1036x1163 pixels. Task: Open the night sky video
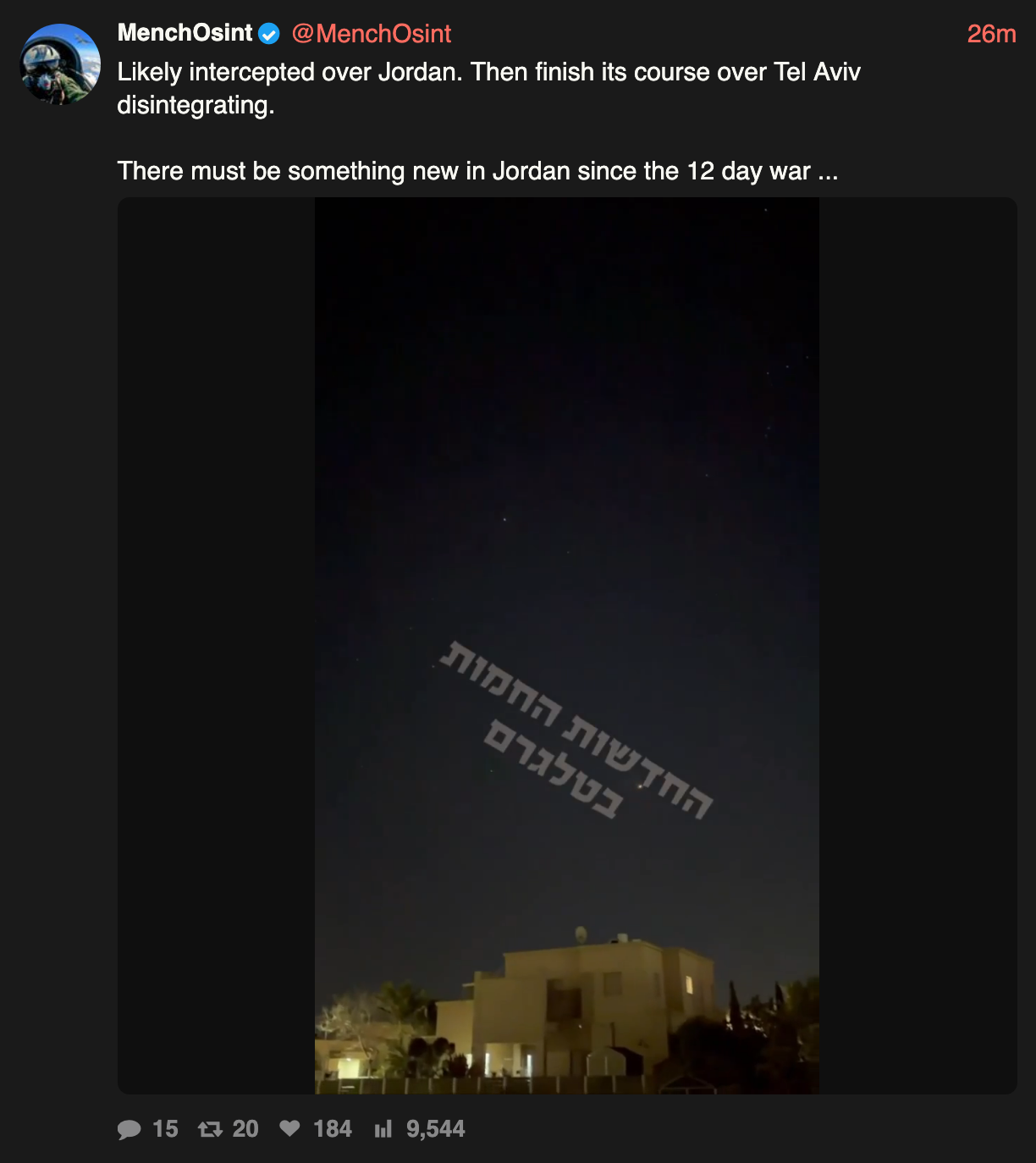pyautogui.click(x=566, y=646)
